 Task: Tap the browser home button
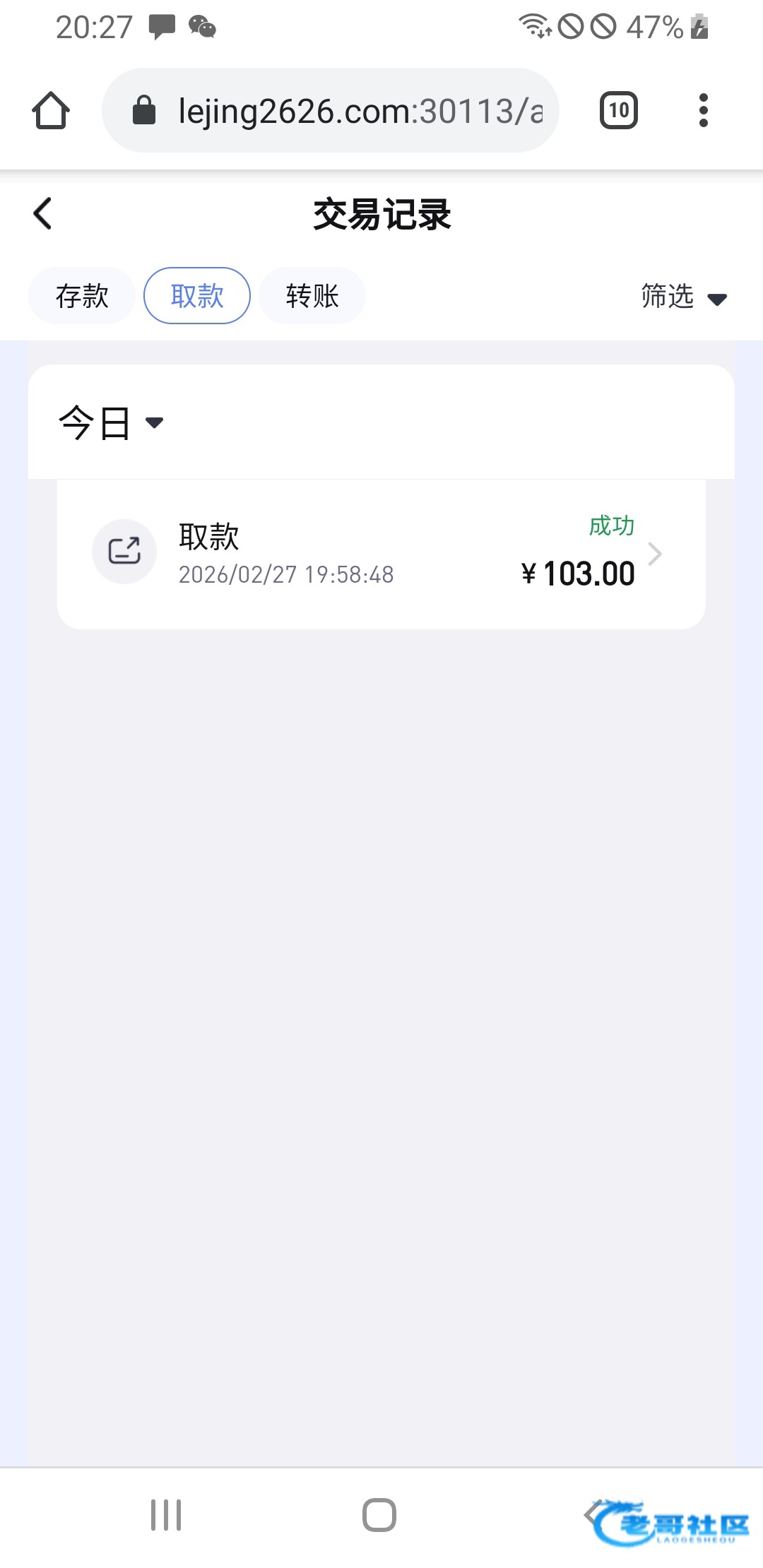[51, 111]
